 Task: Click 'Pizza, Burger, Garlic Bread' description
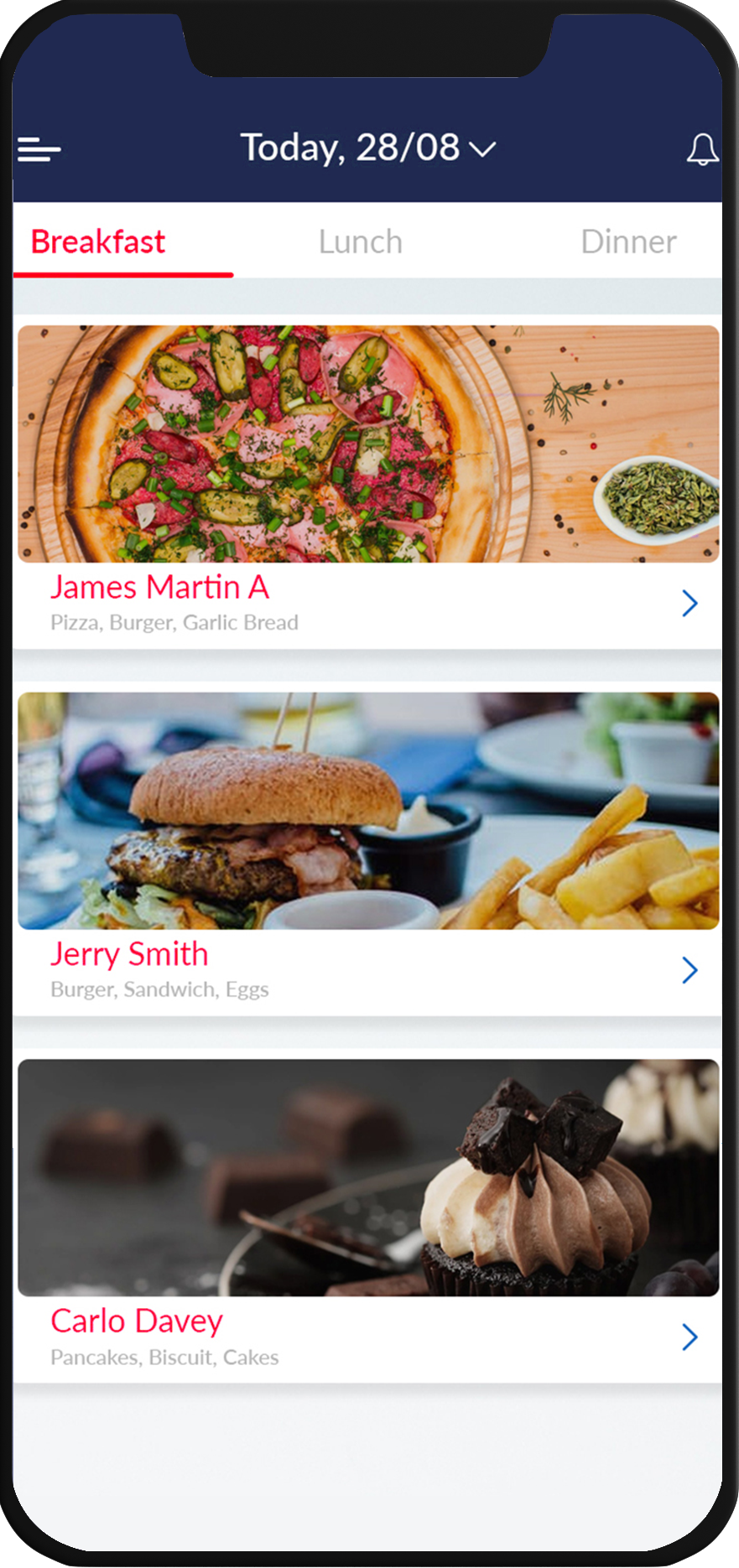click(x=174, y=622)
